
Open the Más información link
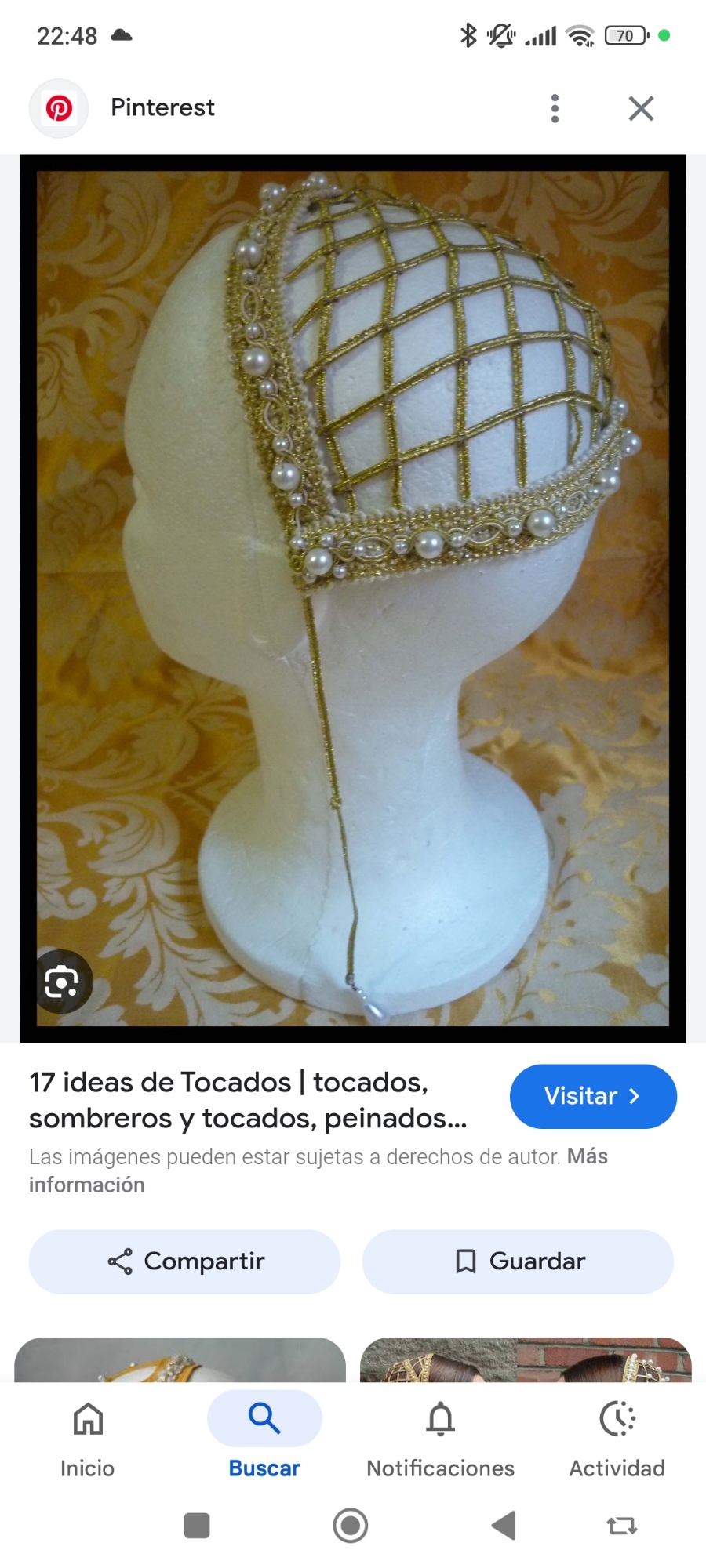(x=86, y=1185)
